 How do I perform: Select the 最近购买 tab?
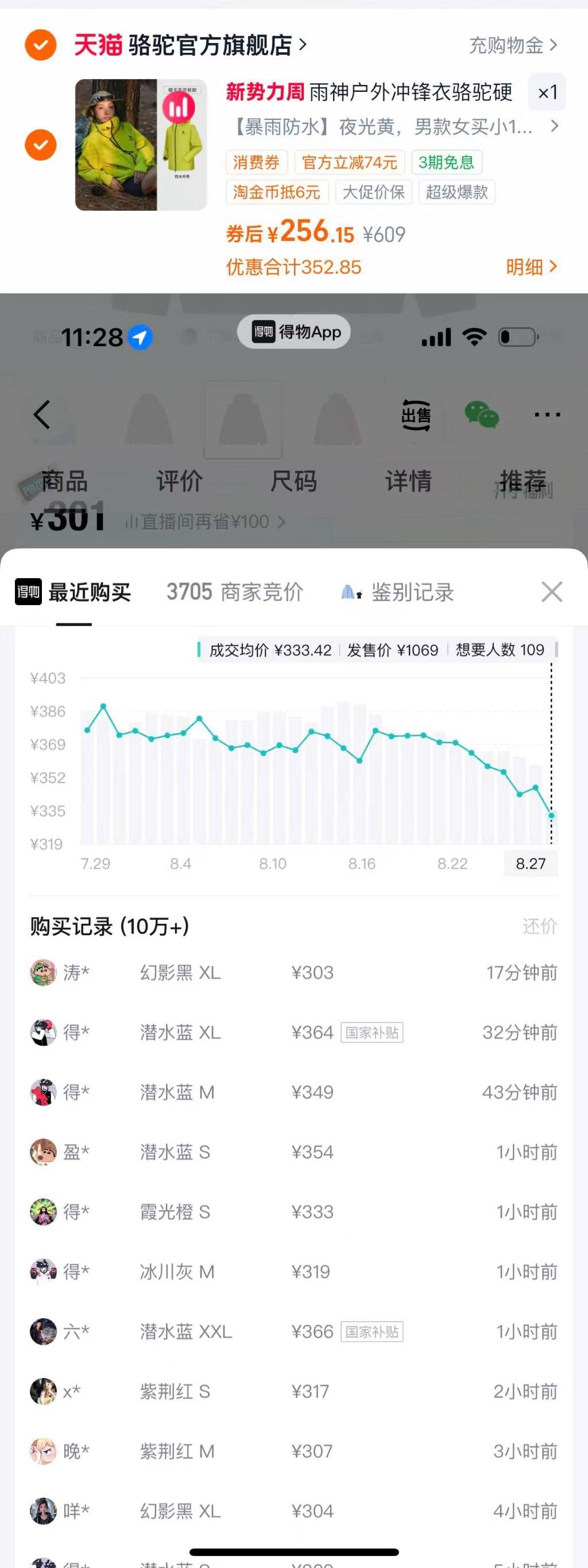point(73,591)
